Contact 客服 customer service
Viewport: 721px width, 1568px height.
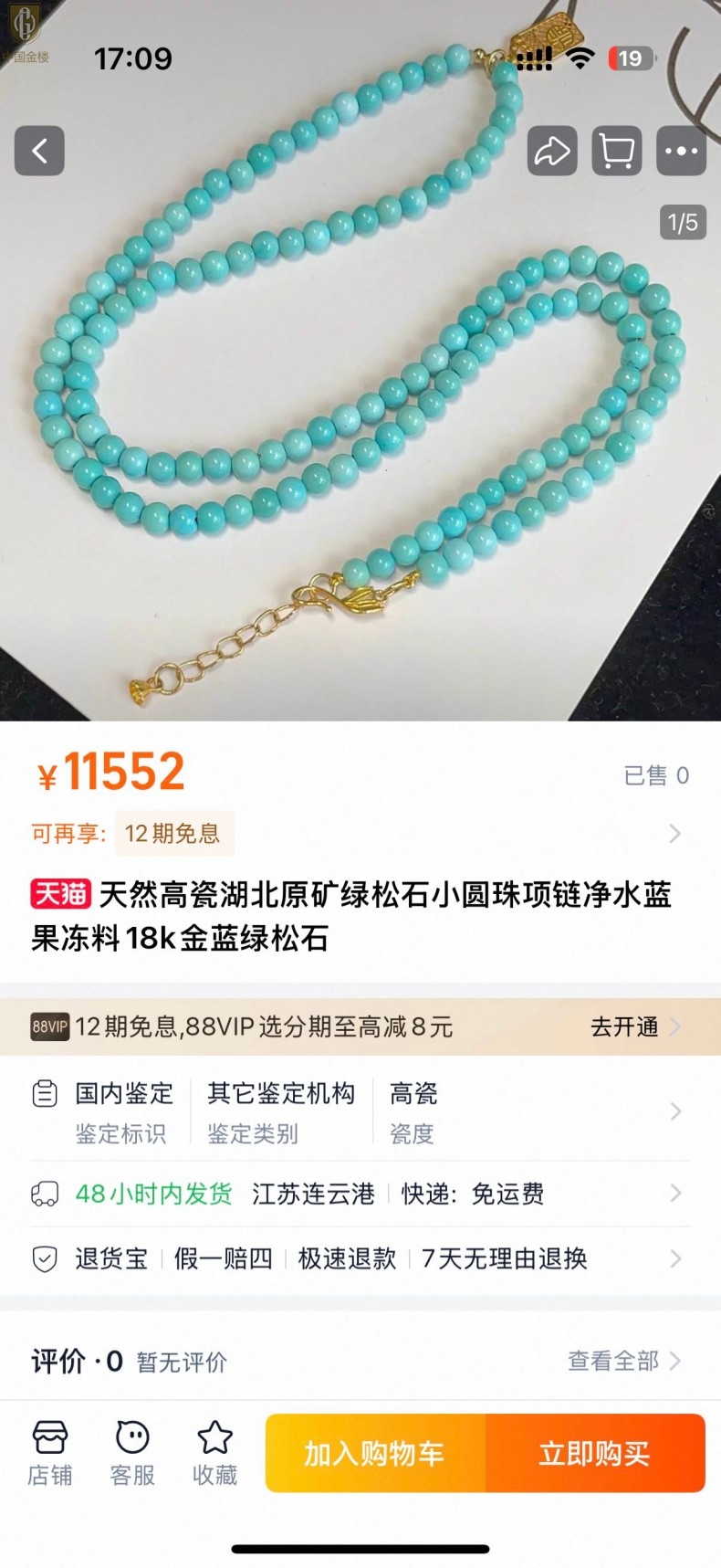tap(132, 1453)
